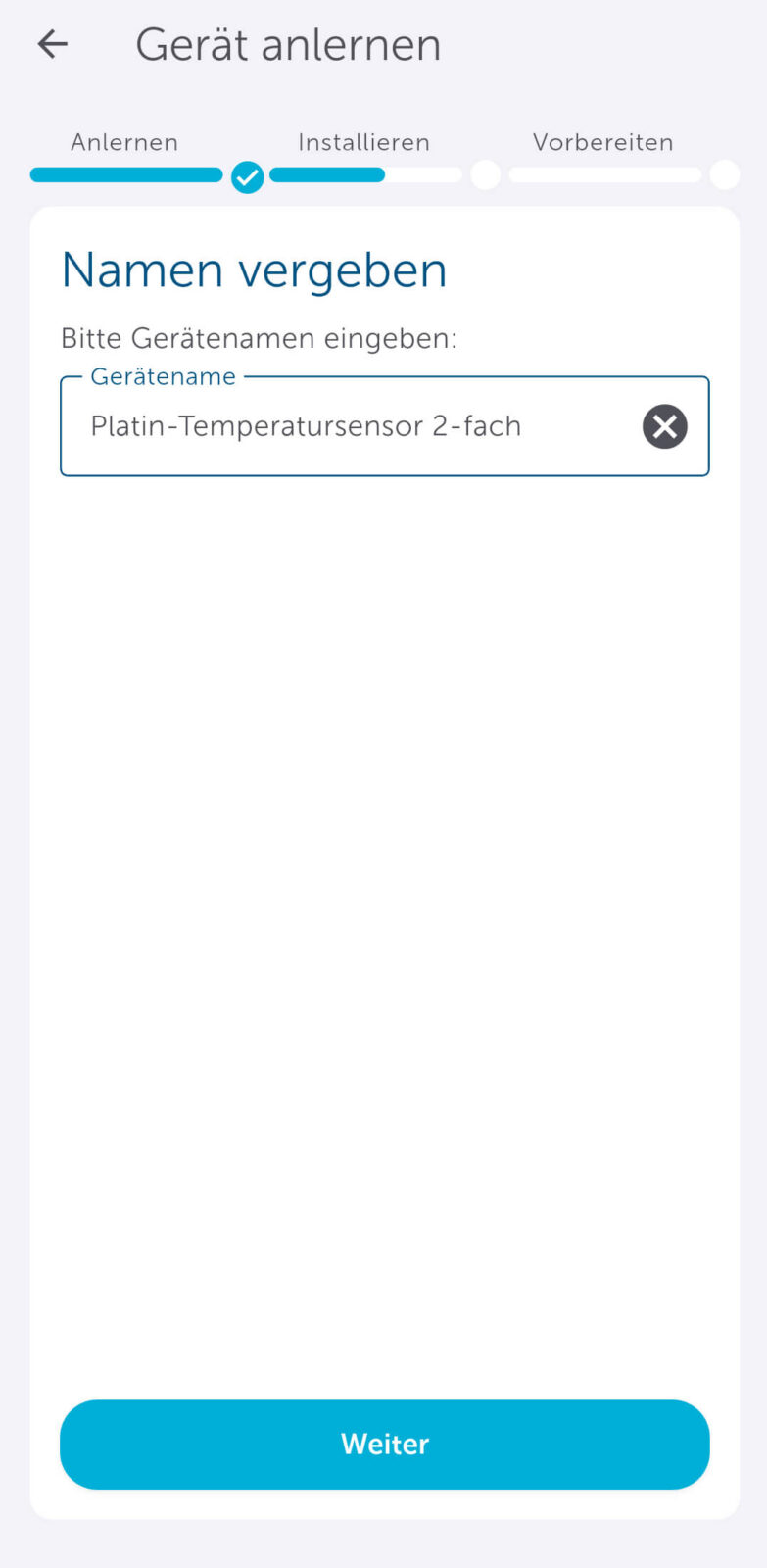767x1568 pixels.
Task: Select the Anlernen step label
Action: click(123, 142)
